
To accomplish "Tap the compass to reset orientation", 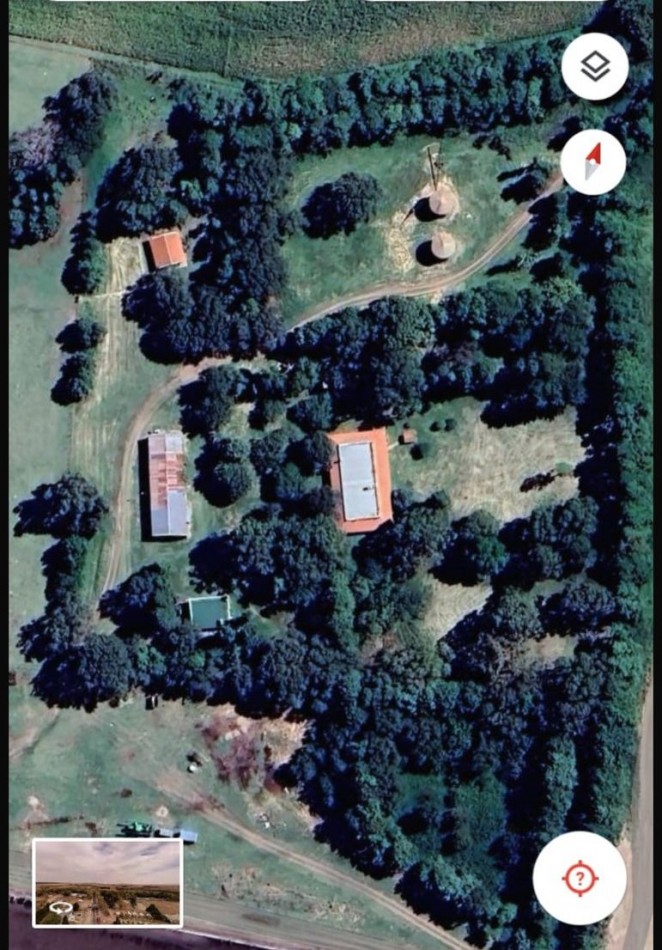I will click(593, 161).
